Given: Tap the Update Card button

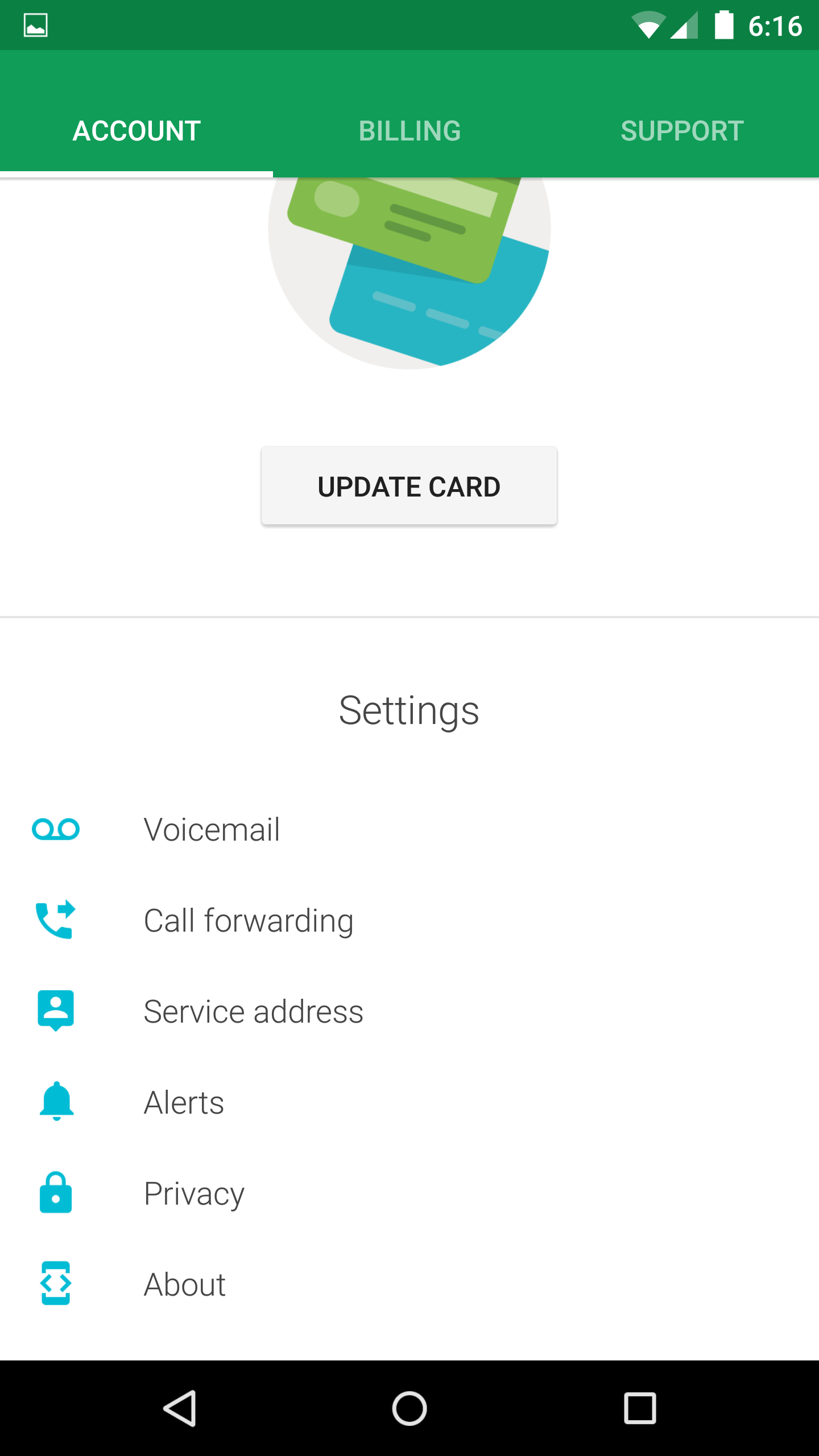Looking at the screenshot, I should point(409,486).
